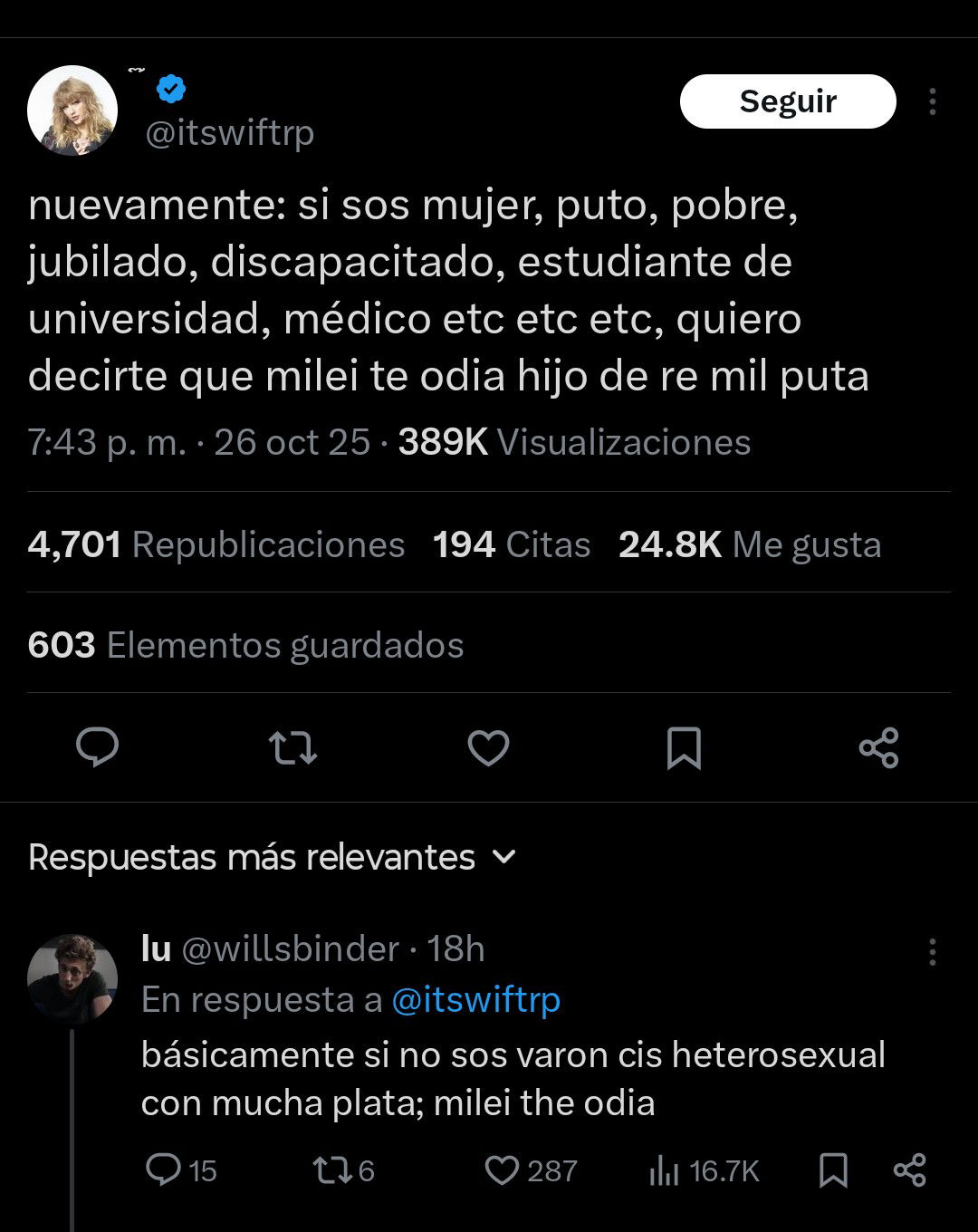
Task: Reply to lu's comment
Action: tap(164, 1170)
